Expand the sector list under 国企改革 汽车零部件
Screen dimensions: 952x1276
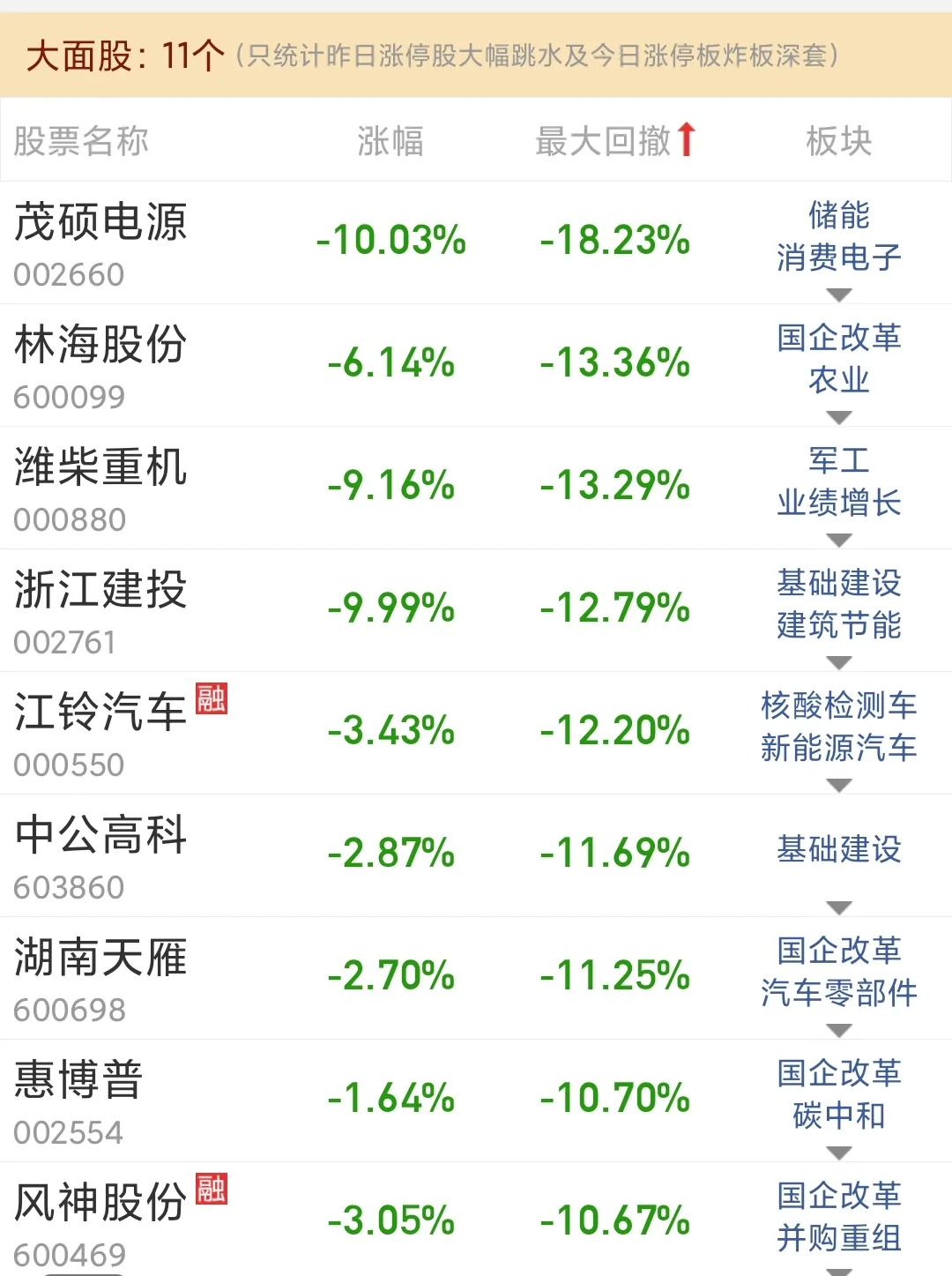pyautogui.click(x=839, y=1030)
